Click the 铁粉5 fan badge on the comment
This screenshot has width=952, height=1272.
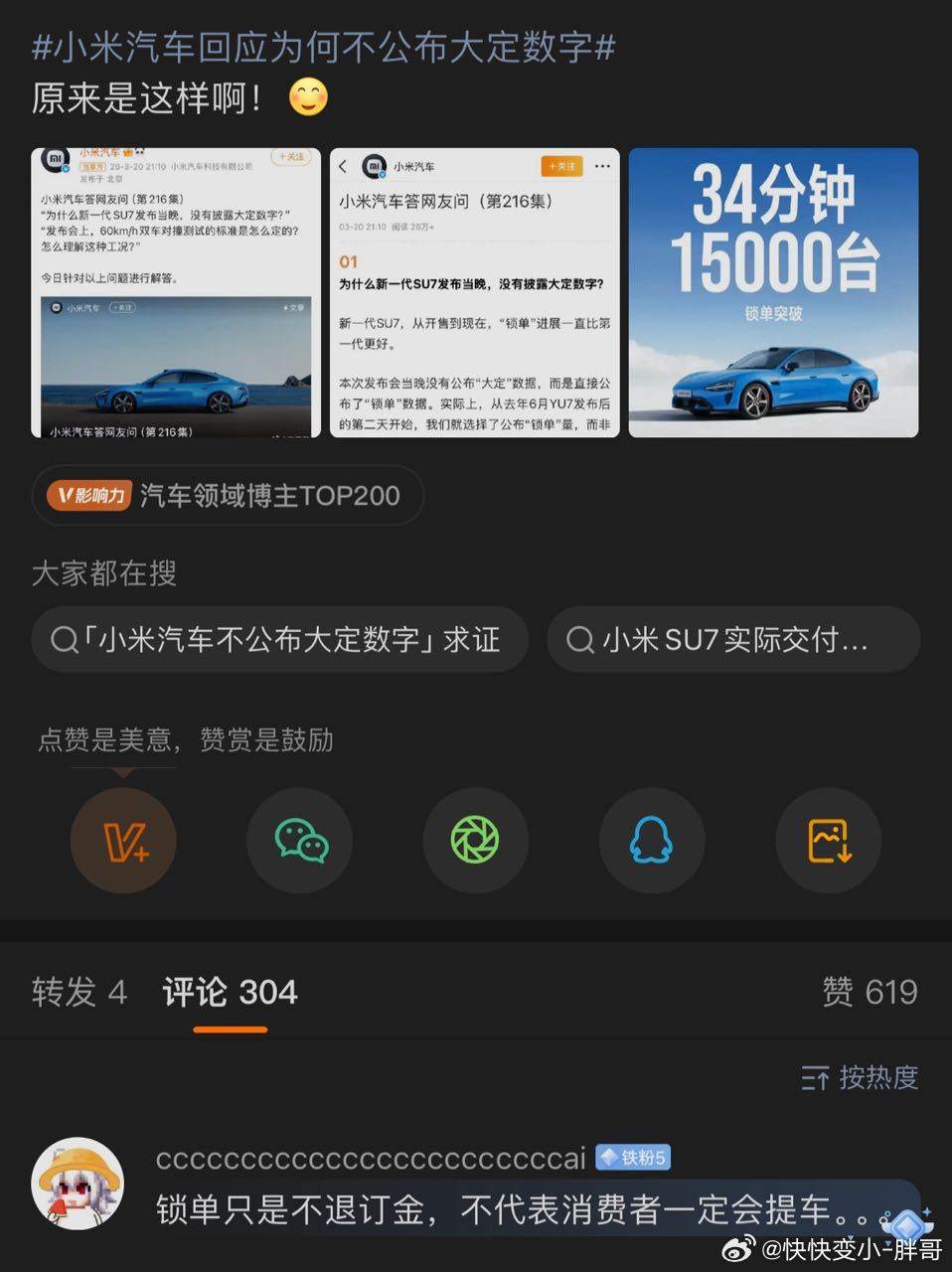[x=633, y=1157]
